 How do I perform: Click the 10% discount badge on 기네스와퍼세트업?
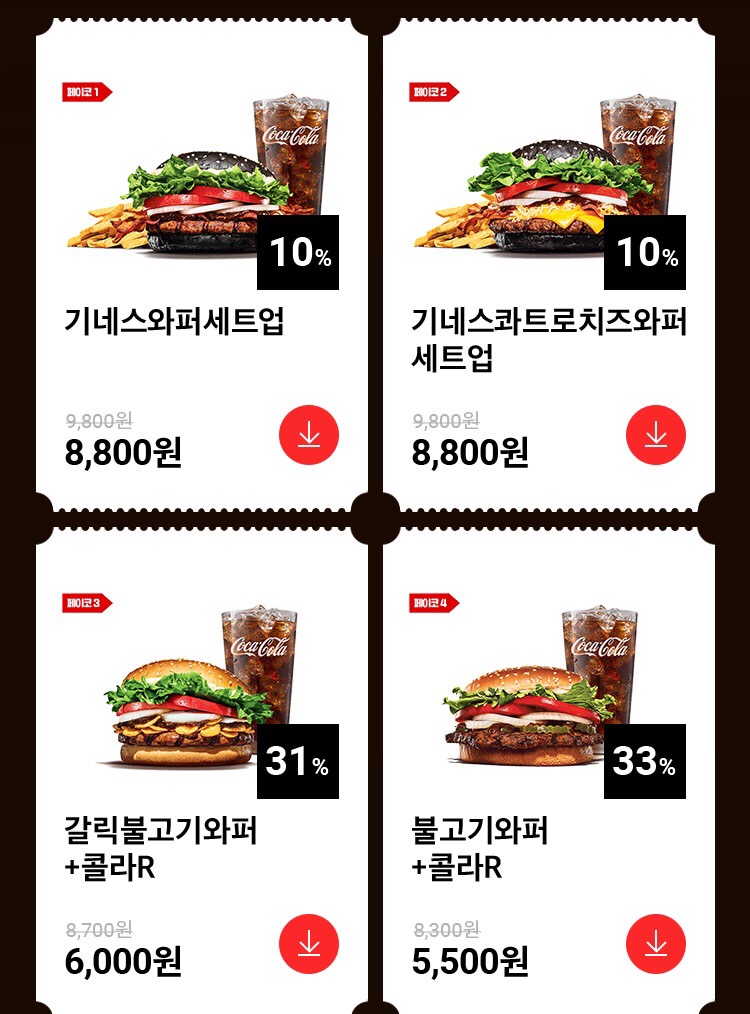click(x=297, y=253)
